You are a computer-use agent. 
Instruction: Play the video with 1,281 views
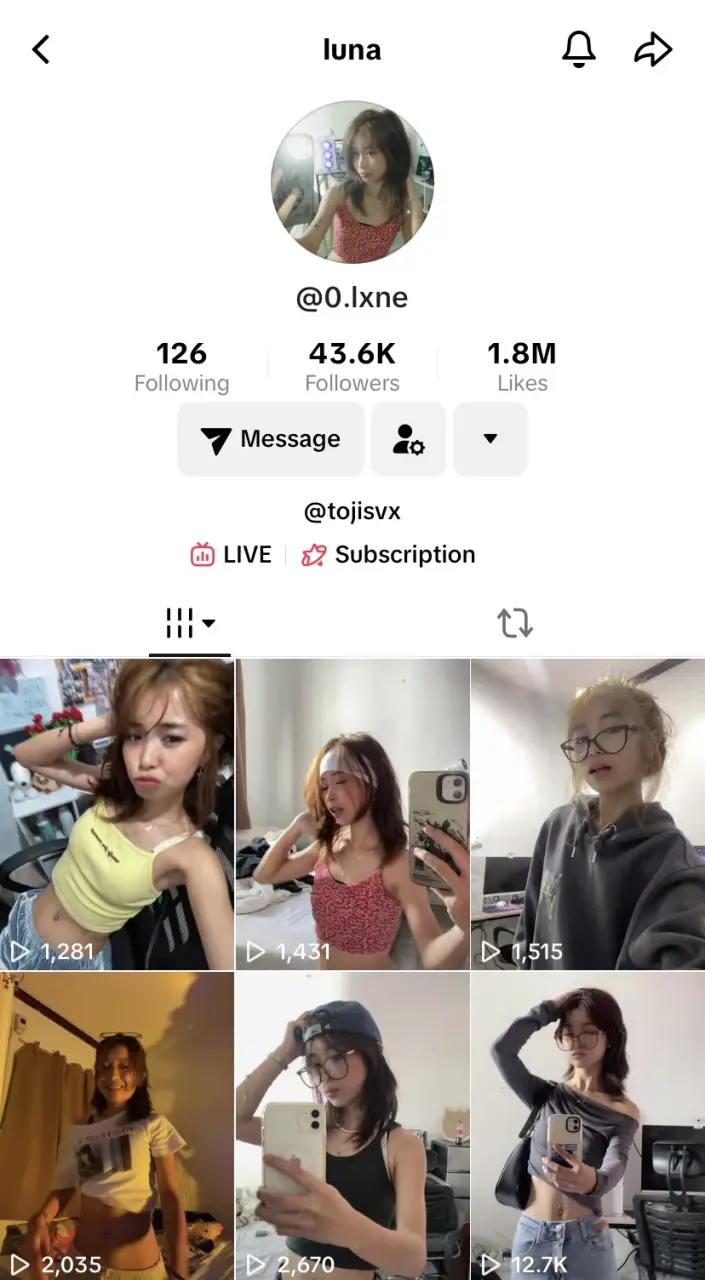117,814
